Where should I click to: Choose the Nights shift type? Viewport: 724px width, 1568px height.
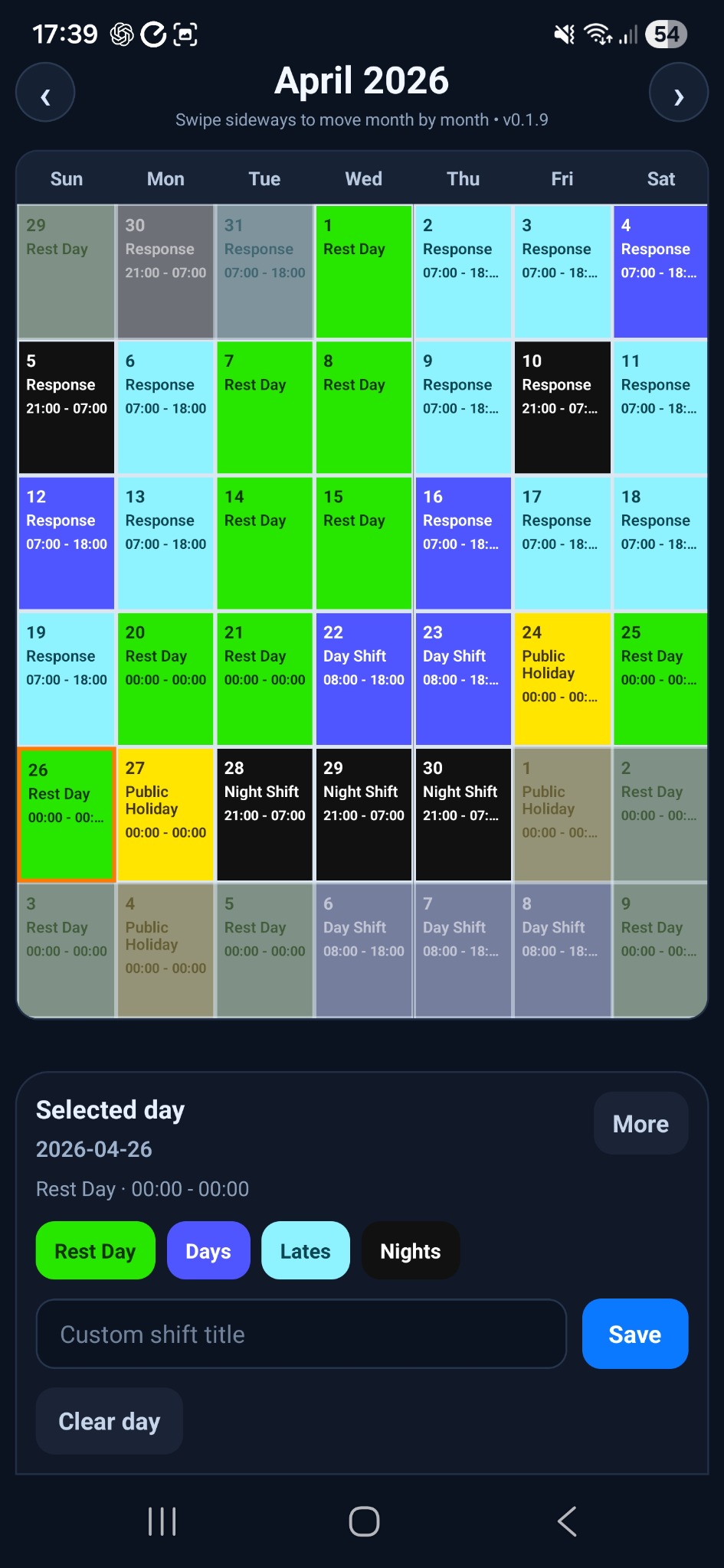click(410, 1250)
